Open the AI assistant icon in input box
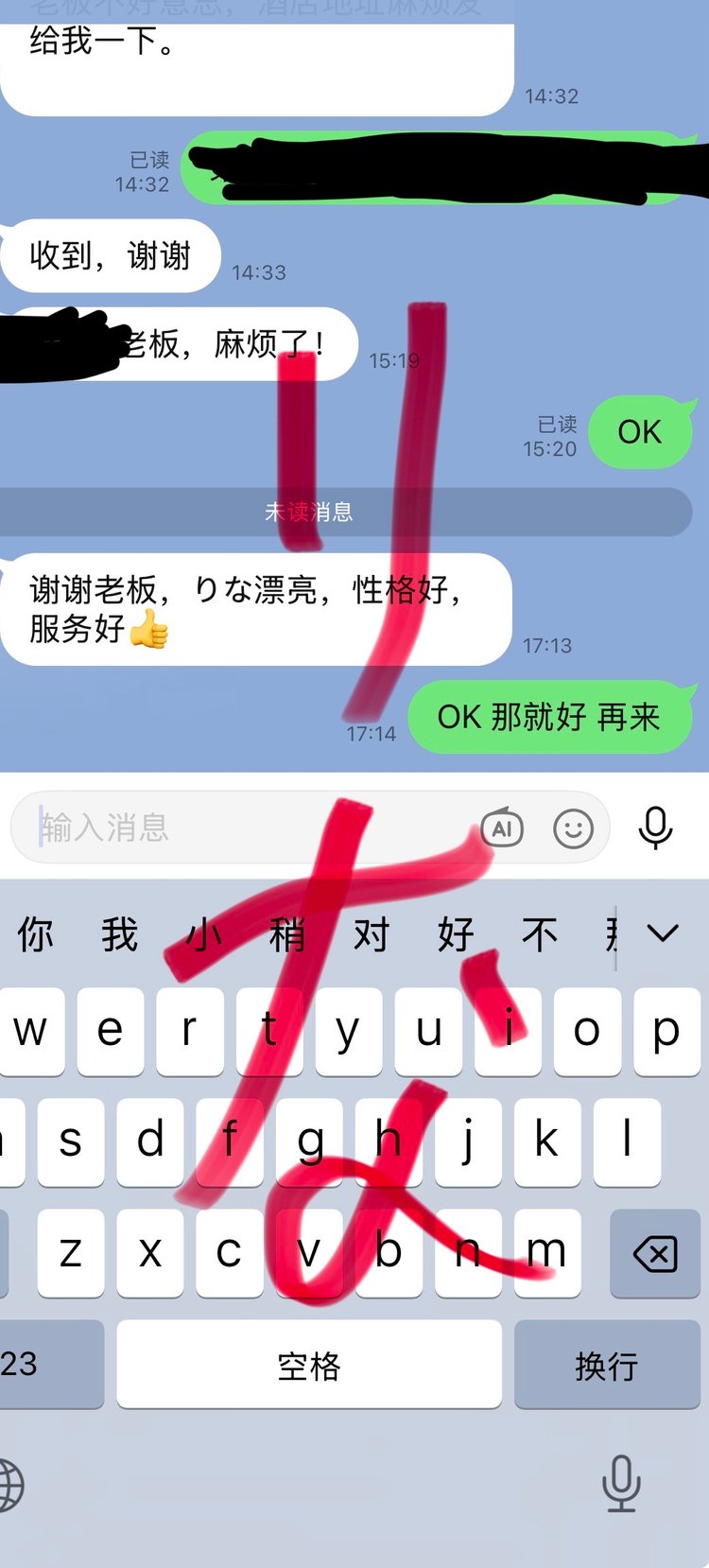The image size is (709, 1568). [502, 828]
